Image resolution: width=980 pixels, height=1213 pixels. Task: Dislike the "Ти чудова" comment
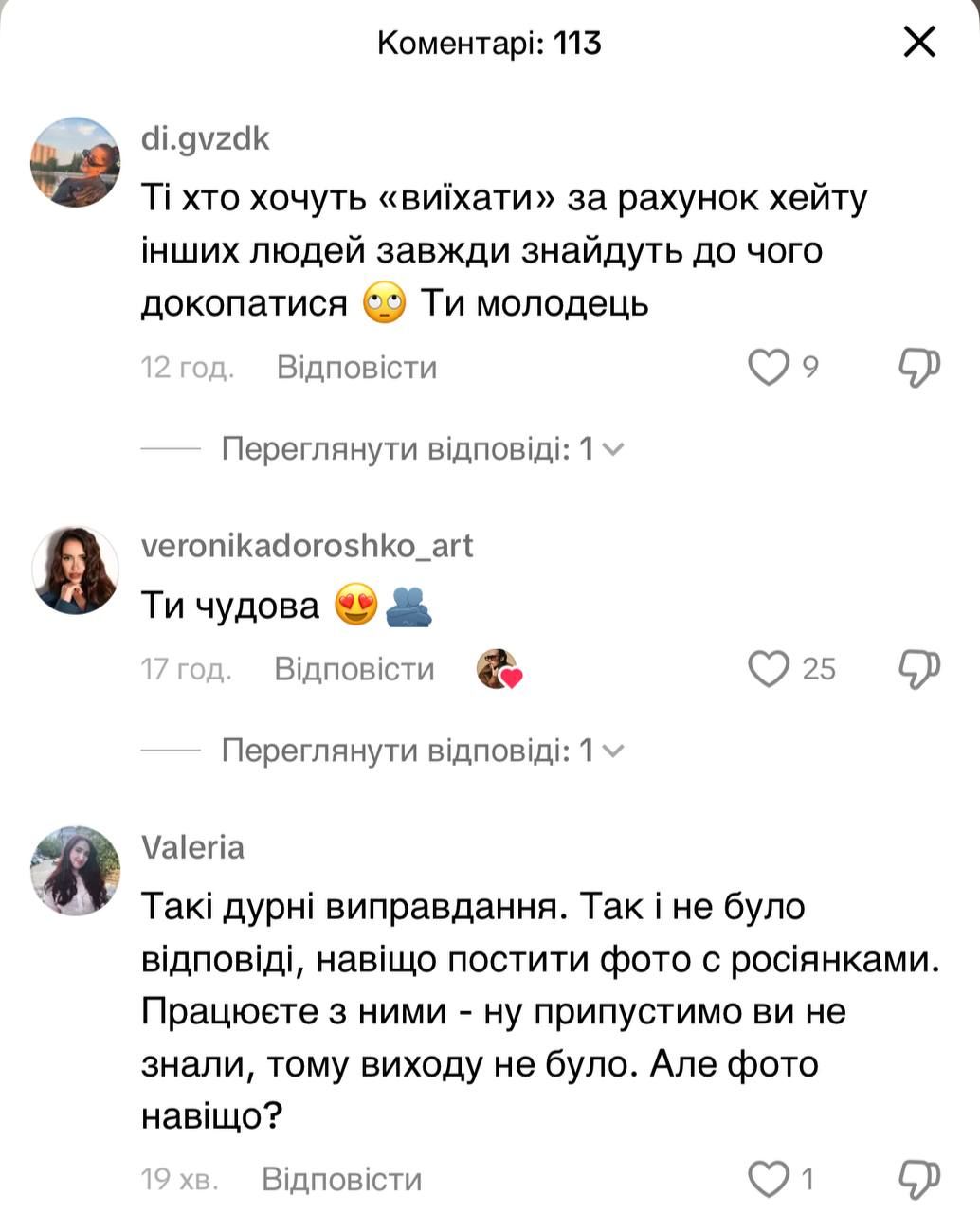click(918, 669)
